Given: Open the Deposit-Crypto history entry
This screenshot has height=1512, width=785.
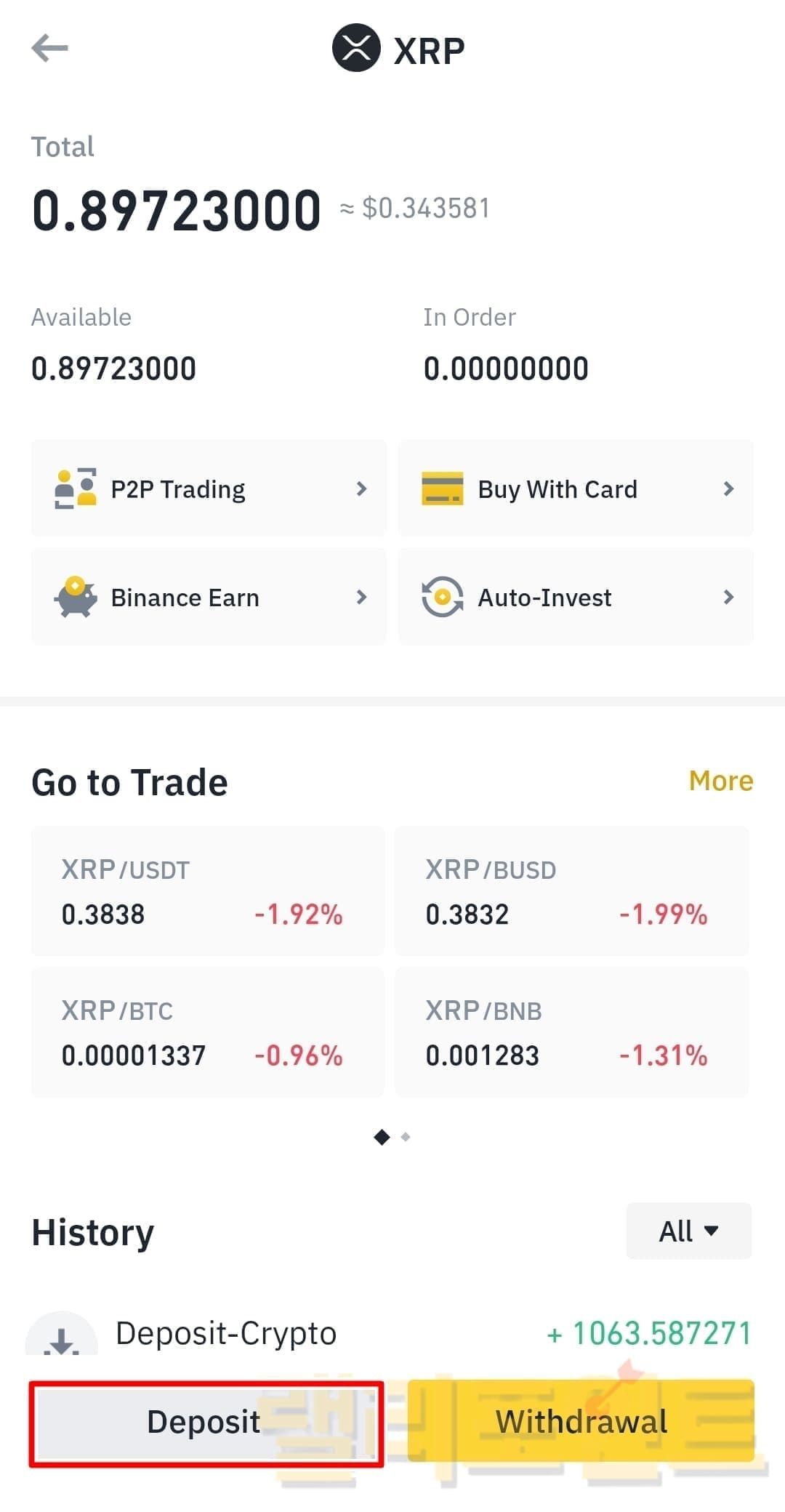Looking at the screenshot, I should tap(392, 1334).
